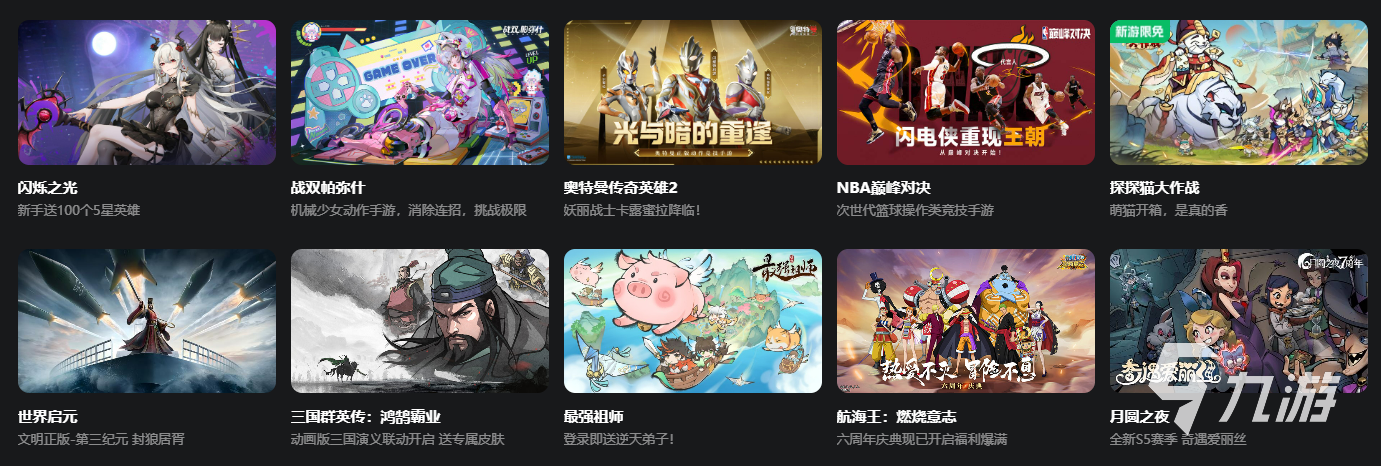Open the 航海王:燃烧意志 game card
The width and height of the screenshot is (1381, 466).
pyautogui.click(x=966, y=321)
